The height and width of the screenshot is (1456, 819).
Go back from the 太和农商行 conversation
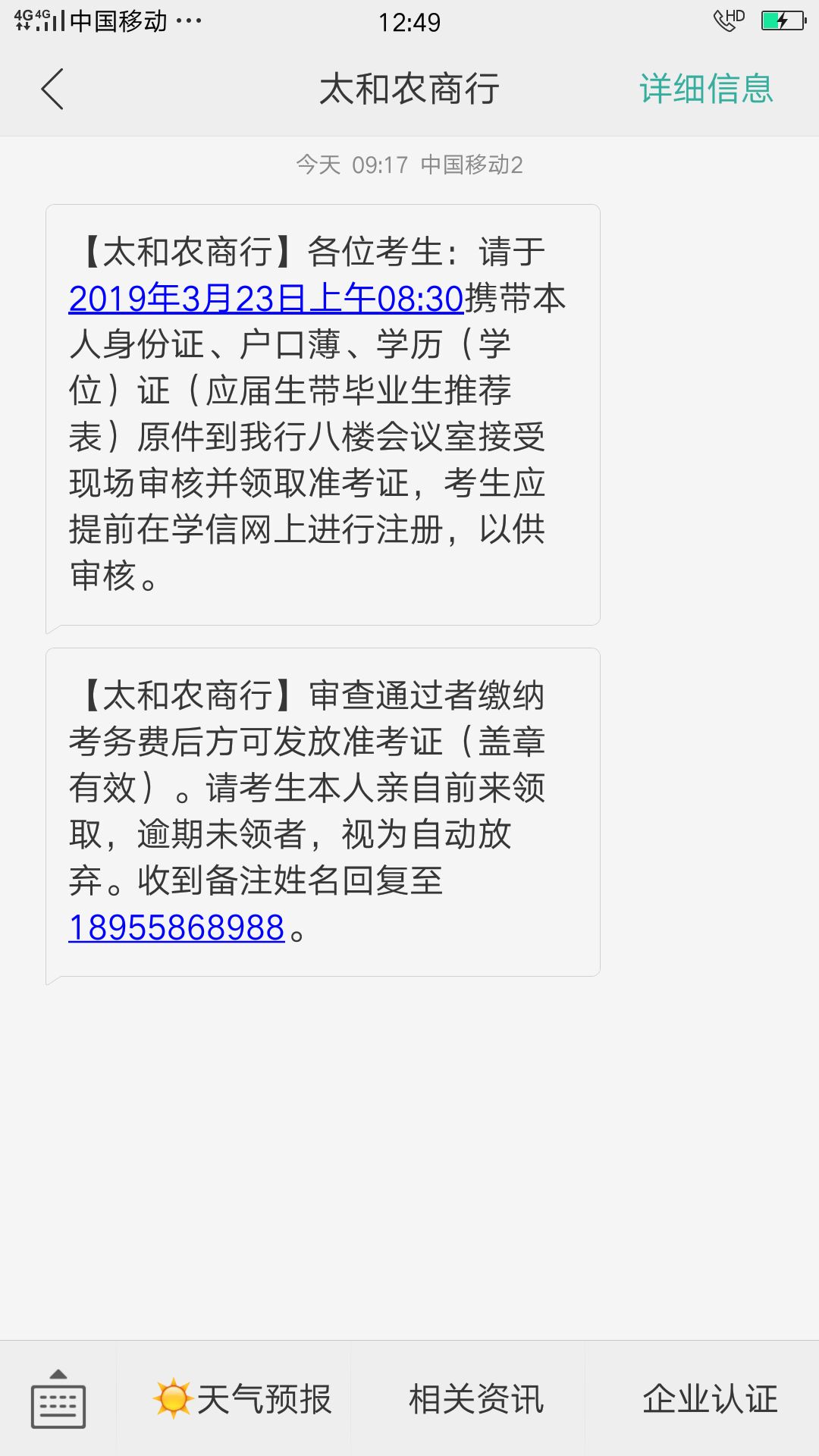click(x=52, y=89)
